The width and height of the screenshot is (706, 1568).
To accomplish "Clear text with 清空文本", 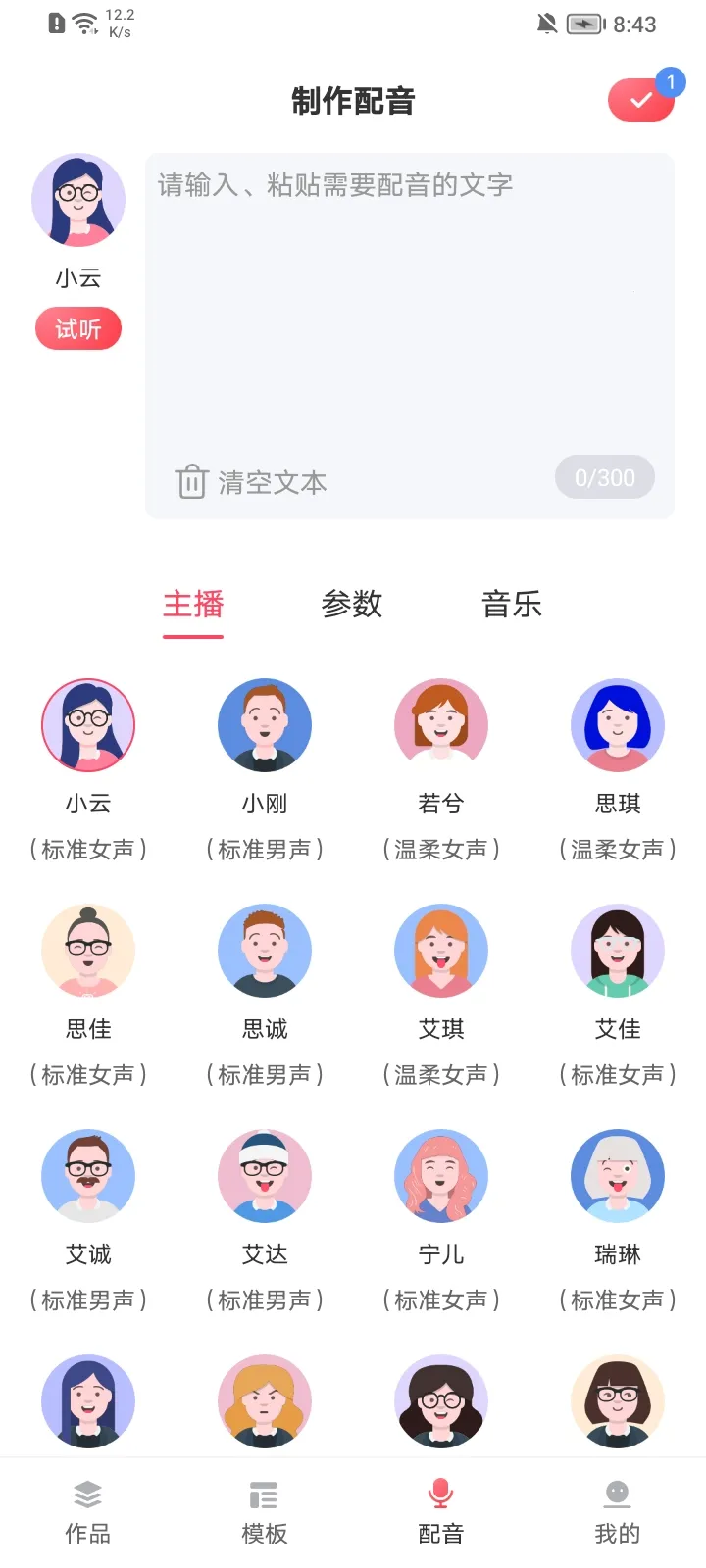I will coord(251,482).
